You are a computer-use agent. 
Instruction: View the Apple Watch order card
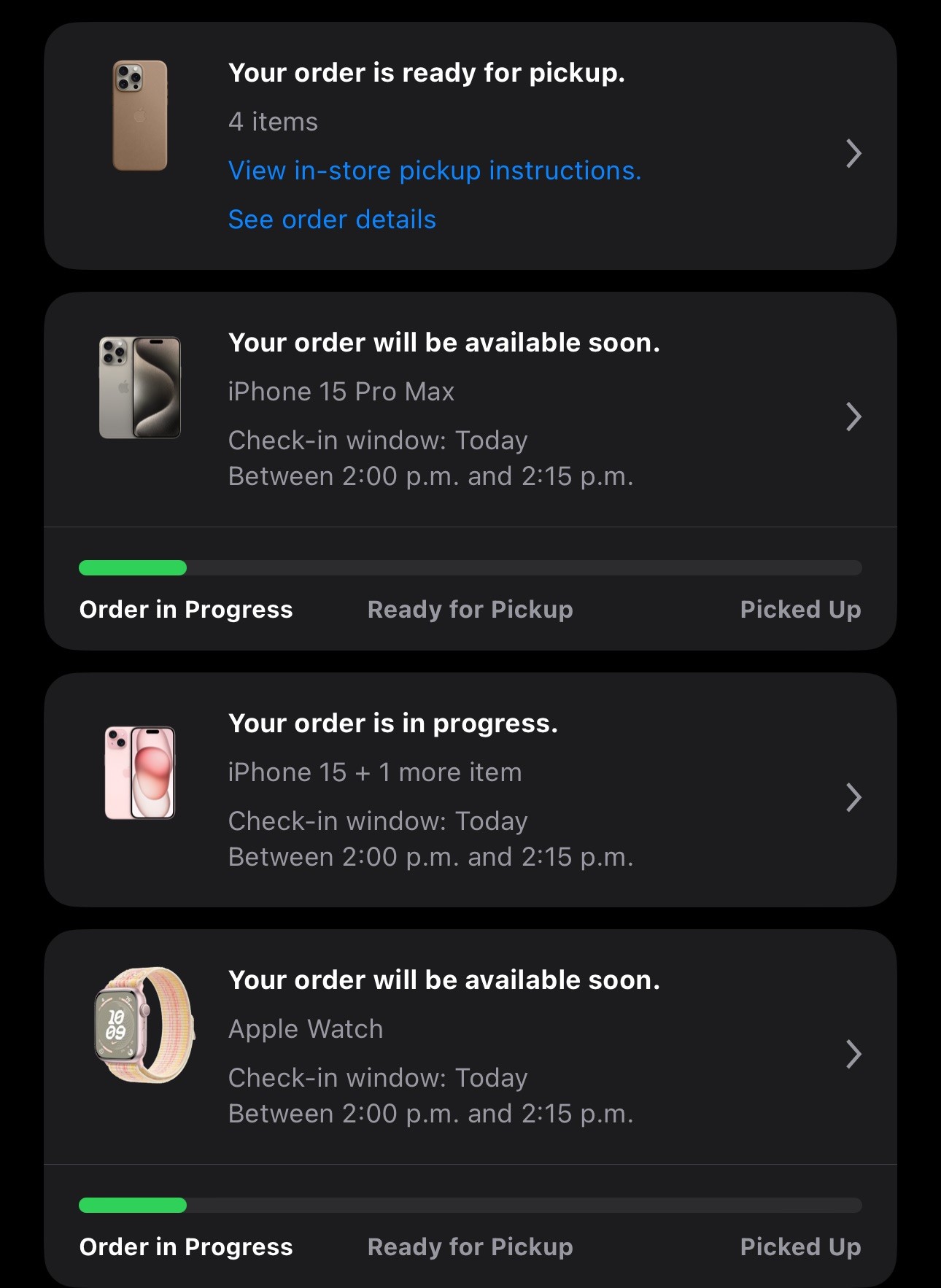click(x=853, y=1054)
